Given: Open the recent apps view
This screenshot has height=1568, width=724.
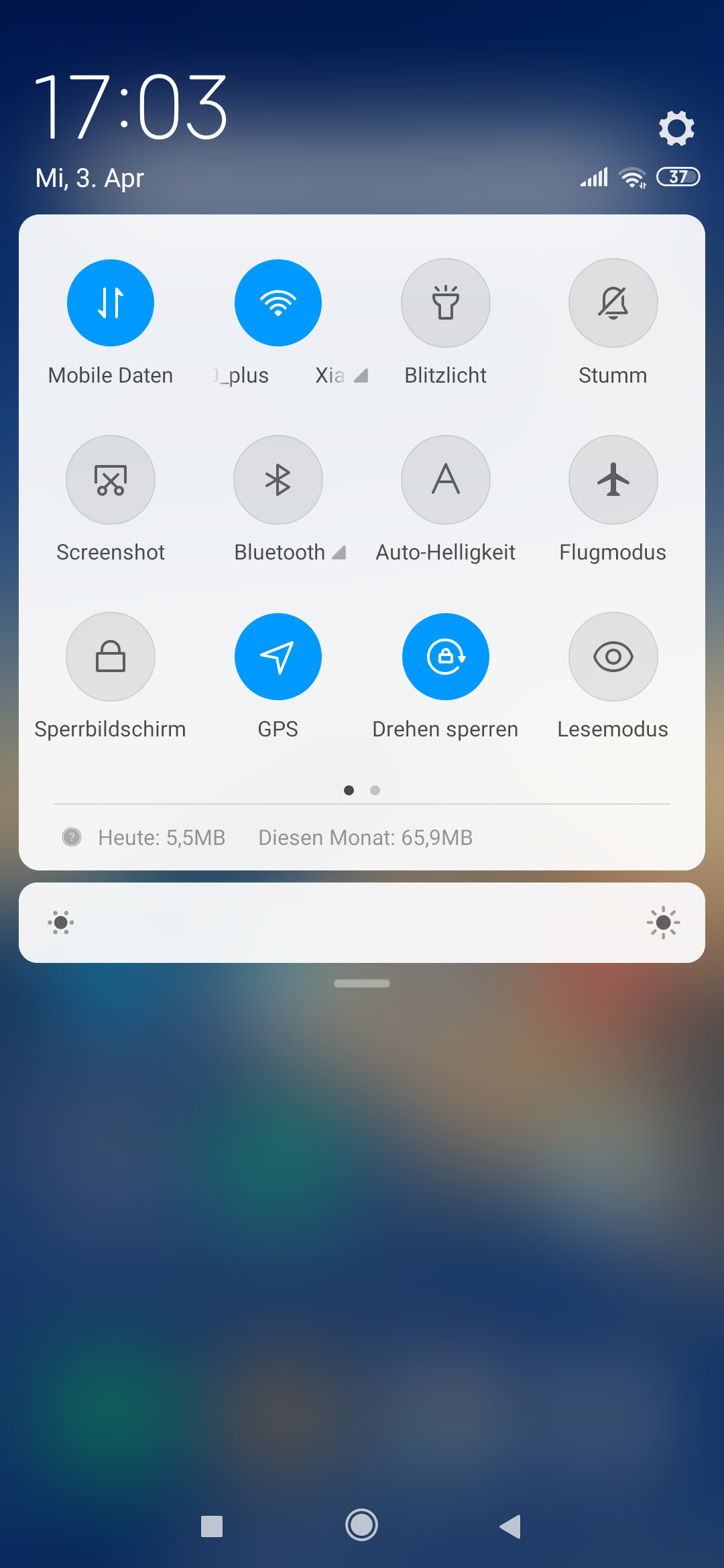Looking at the screenshot, I should 212,1526.
